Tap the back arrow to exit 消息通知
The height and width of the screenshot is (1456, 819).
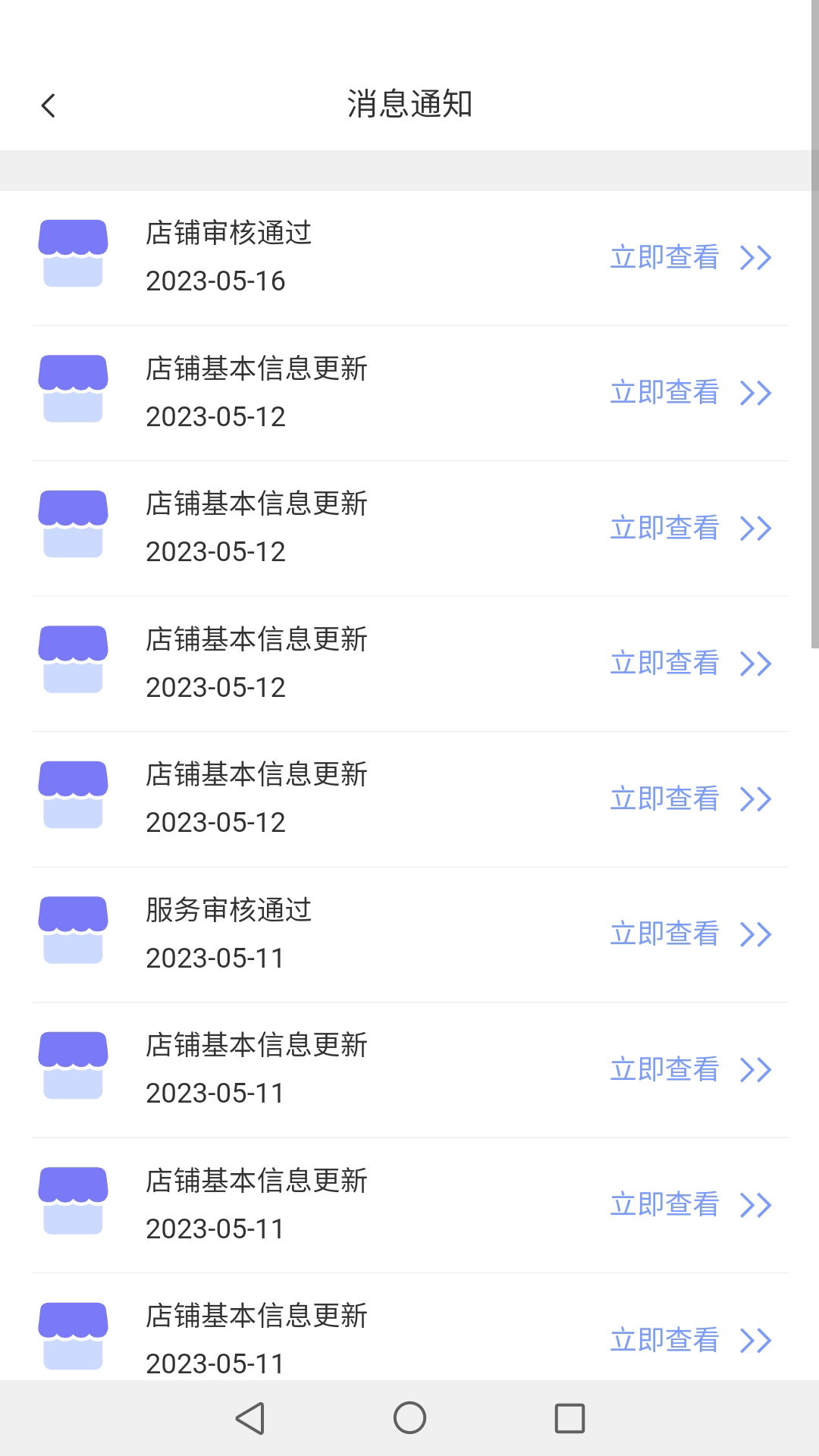tap(49, 105)
